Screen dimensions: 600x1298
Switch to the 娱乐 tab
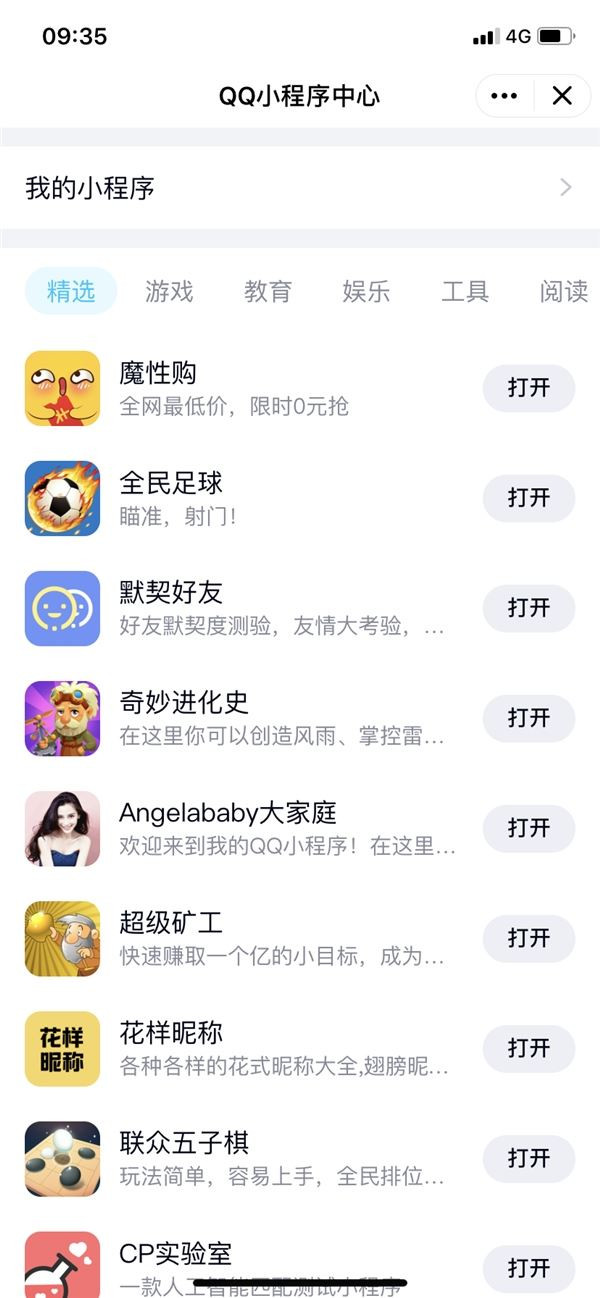click(x=366, y=291)
